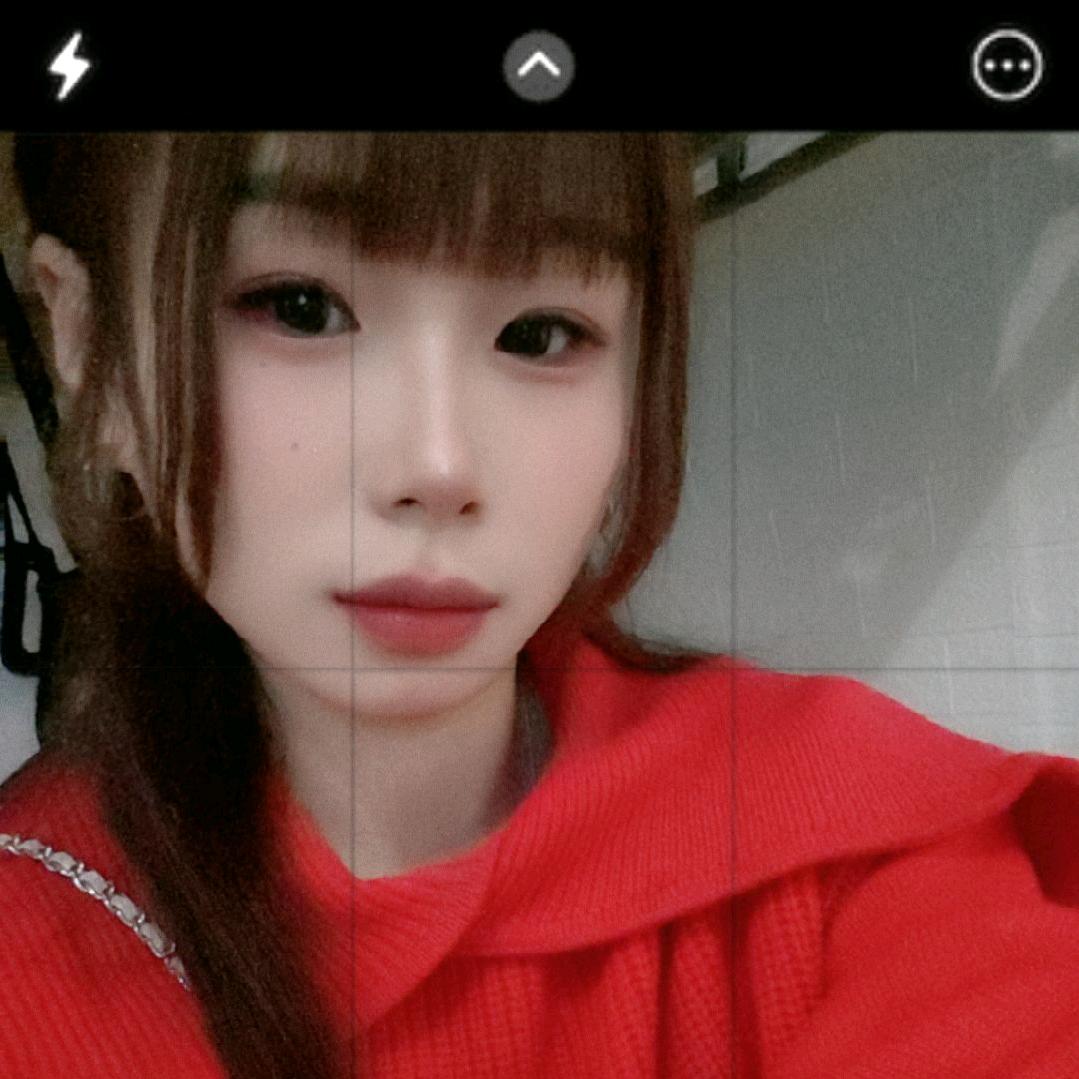Expand camera controls with the up chevron
The image size is (1079, 1079).
click(x=539, y=66)
